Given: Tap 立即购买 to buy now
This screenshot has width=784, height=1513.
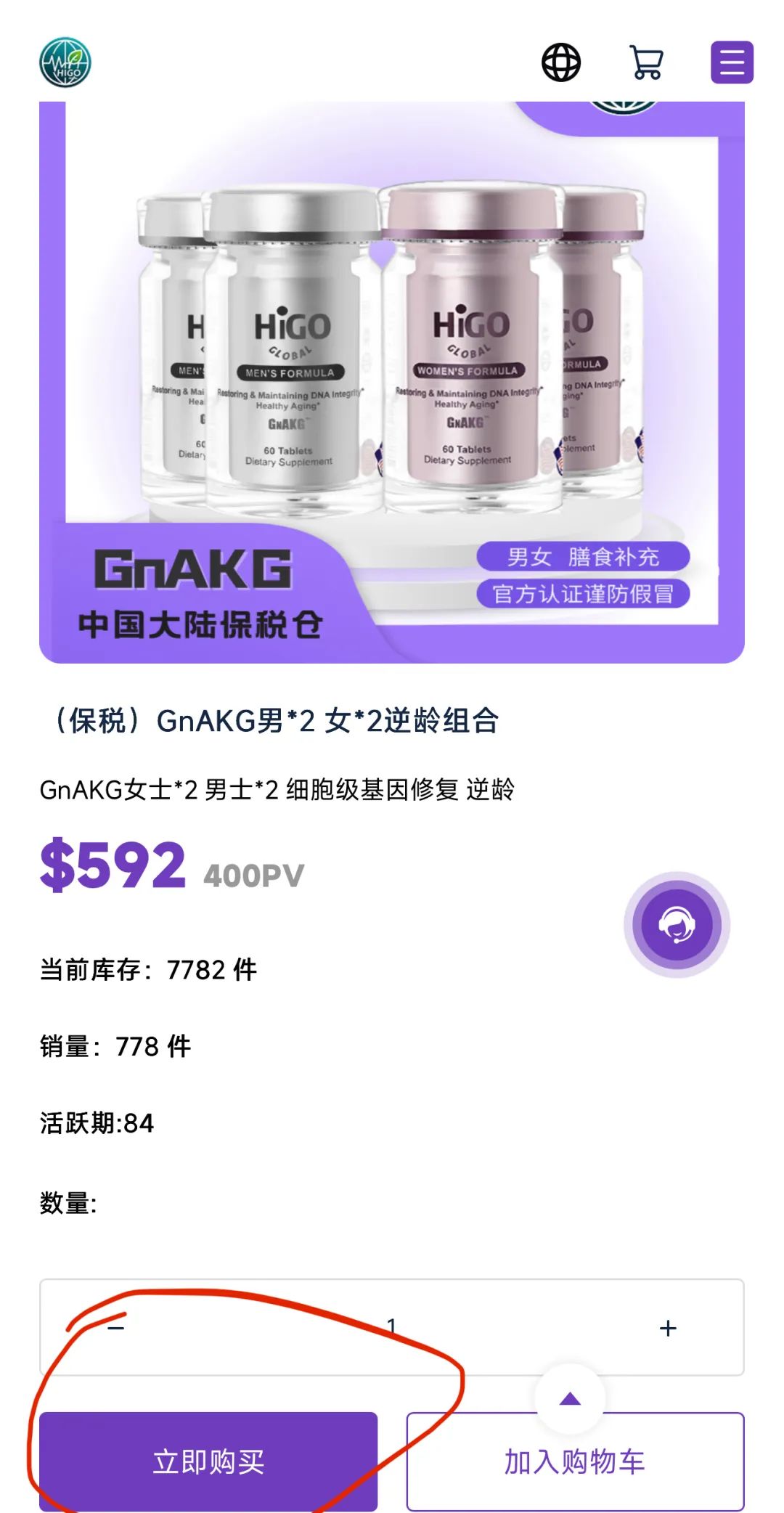Looking at the screenshot, I should [208, 1461].
